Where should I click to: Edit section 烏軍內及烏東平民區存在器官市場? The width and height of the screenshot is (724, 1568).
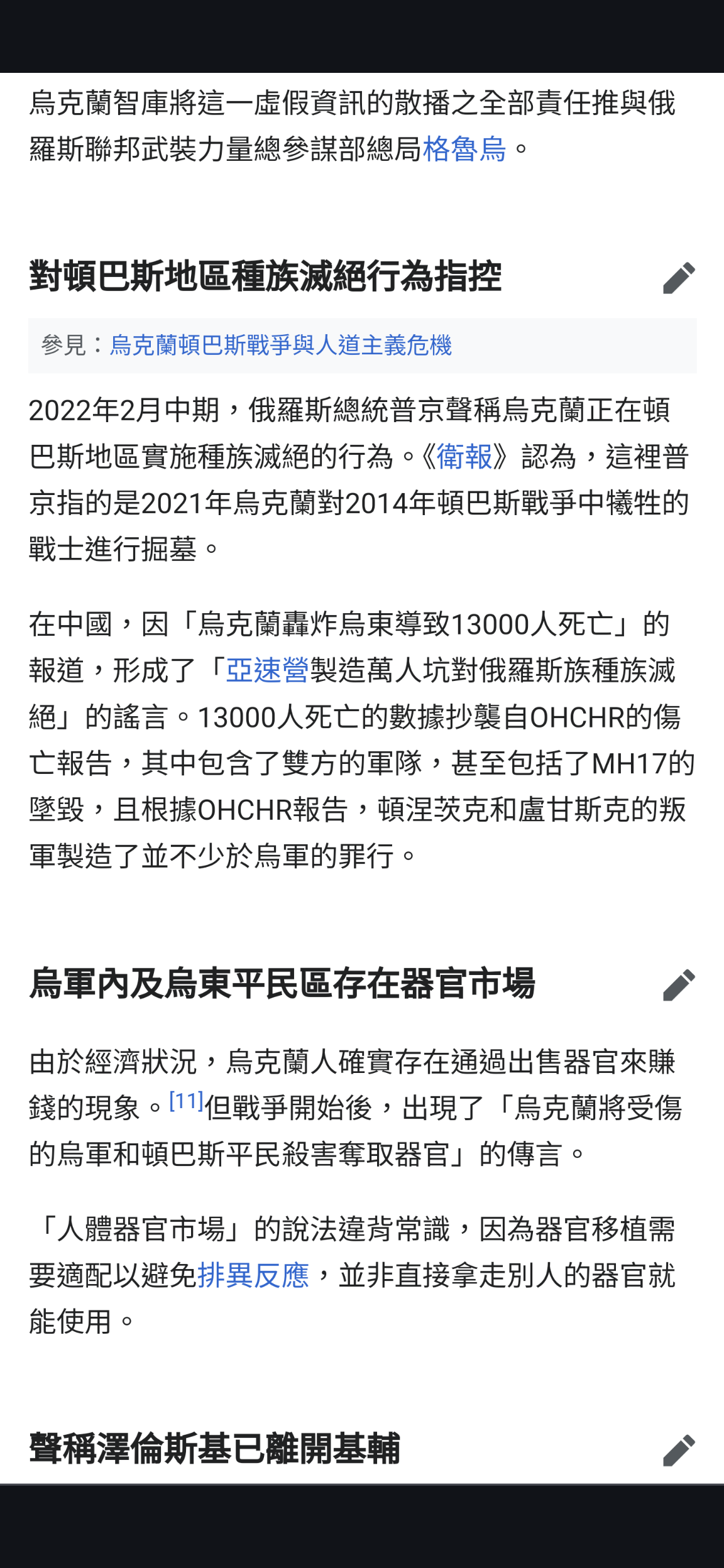coord(679,984)
